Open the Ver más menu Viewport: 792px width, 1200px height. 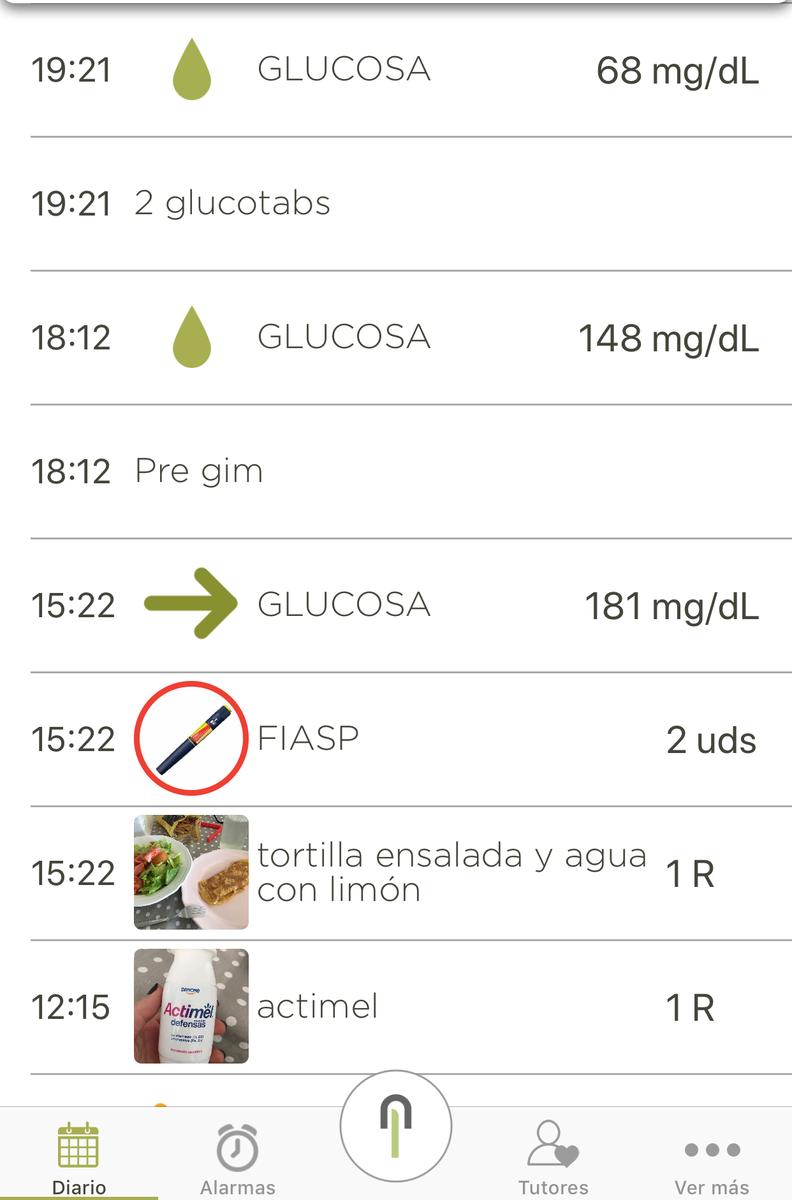point(711,1158)
